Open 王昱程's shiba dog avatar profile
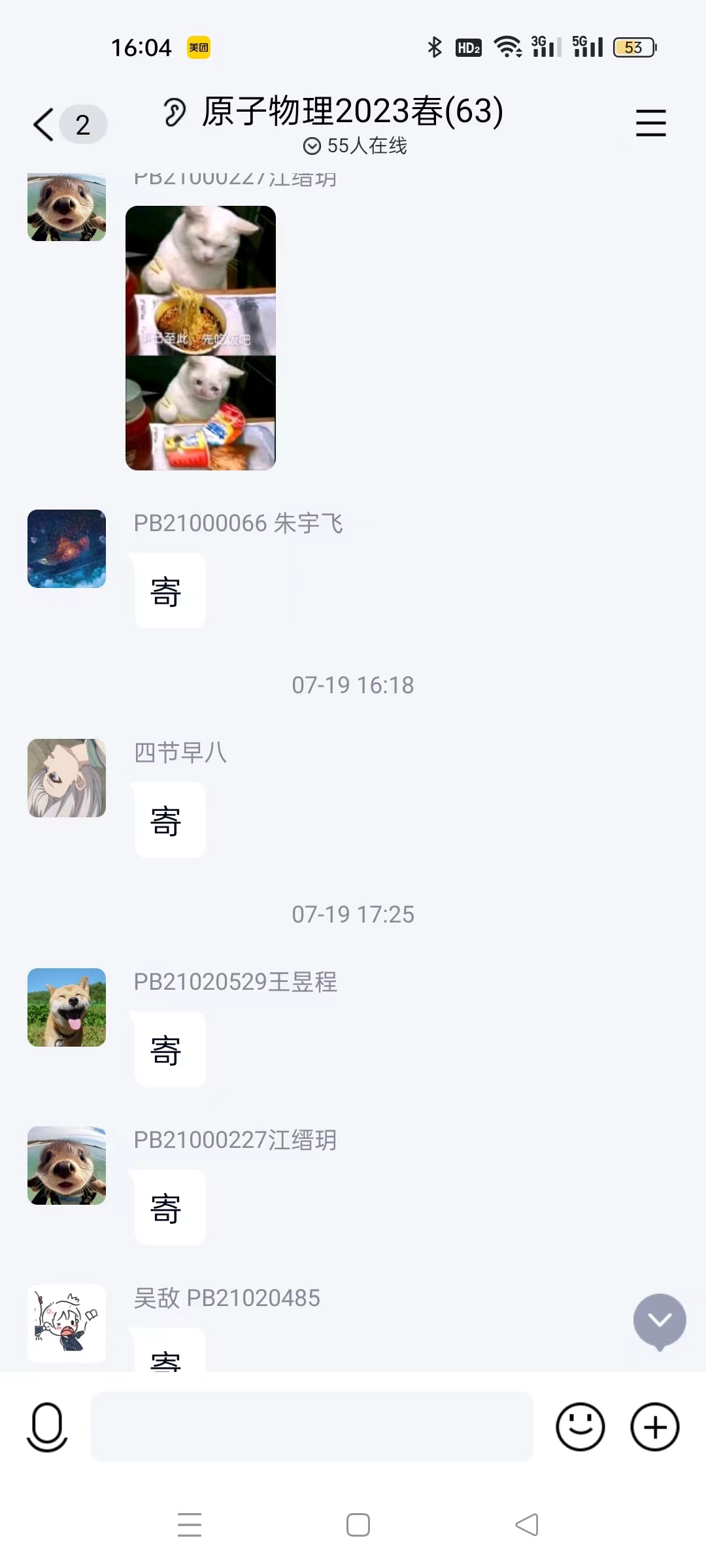This screenshot has height=1568, width=706. point(67,1007)
